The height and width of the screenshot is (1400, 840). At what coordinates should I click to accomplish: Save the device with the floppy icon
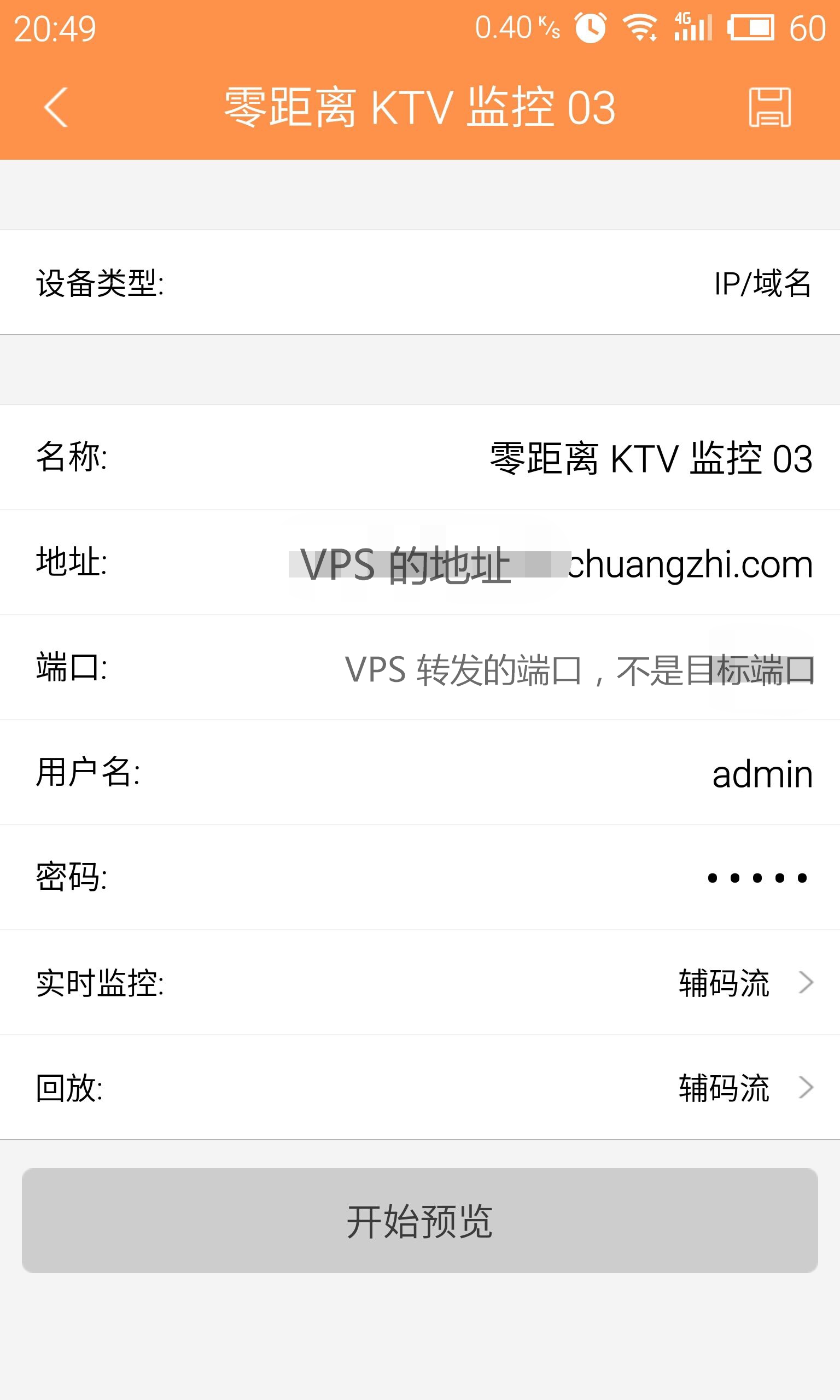[x=770, y=107]
